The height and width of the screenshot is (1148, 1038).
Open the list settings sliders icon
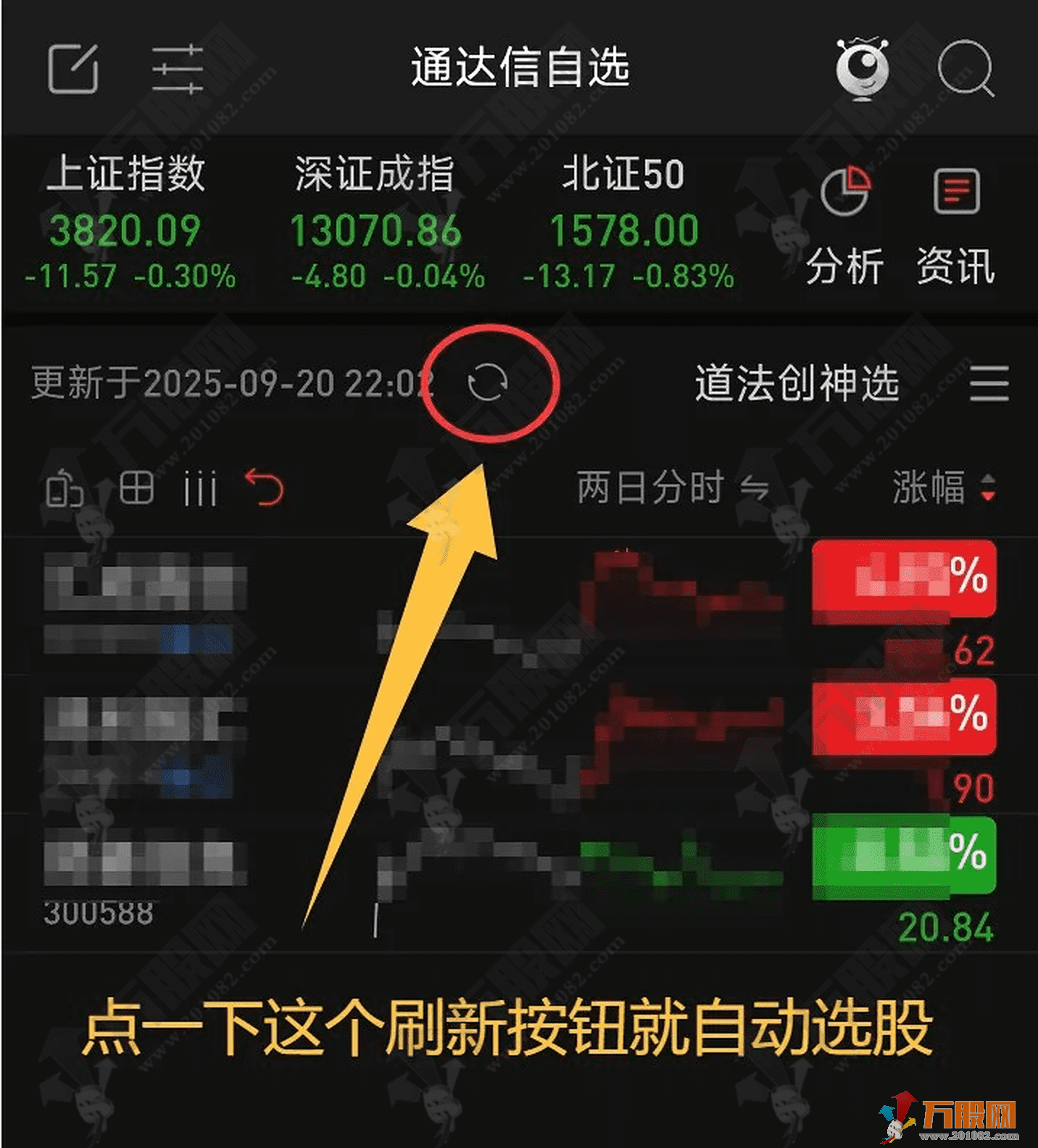pyautogui.click(x=178, y=69)
